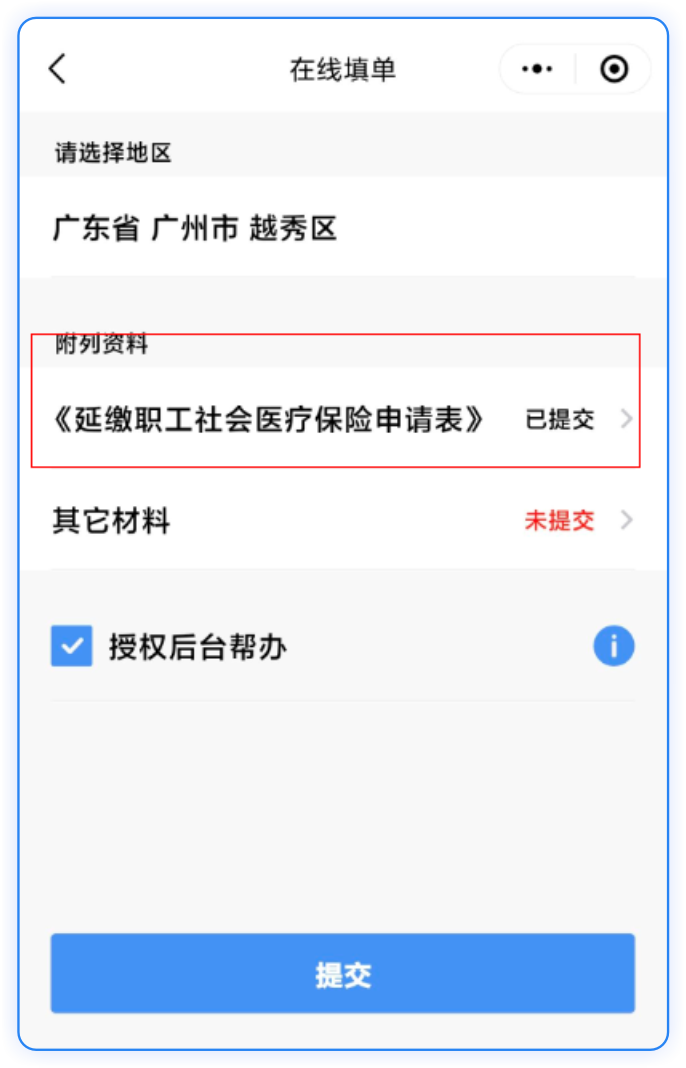Select the region 广东省 广州市 越秀区
The image size is (686, 1068).
pyautogui.click(x=196, y=229)
